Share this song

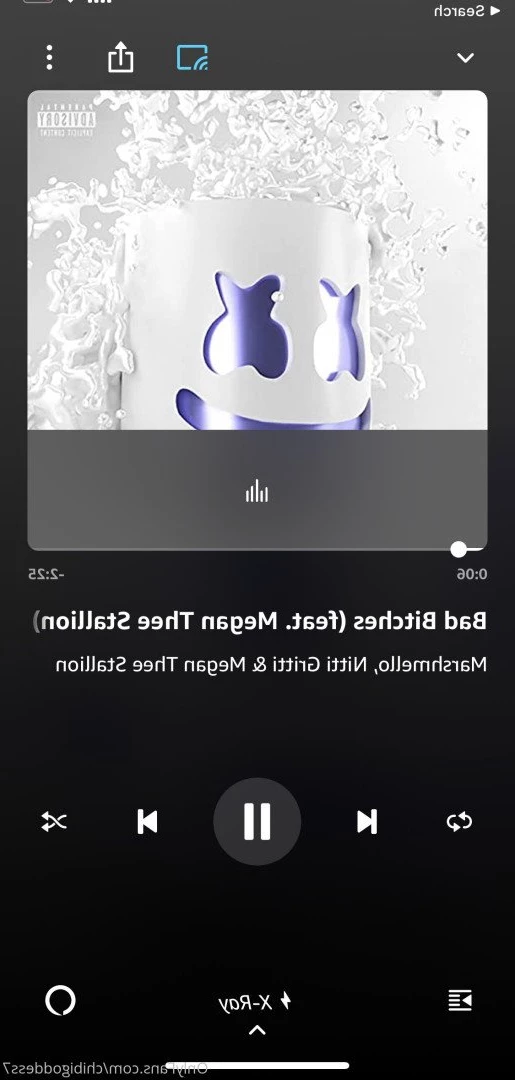(x=120, y=57)
